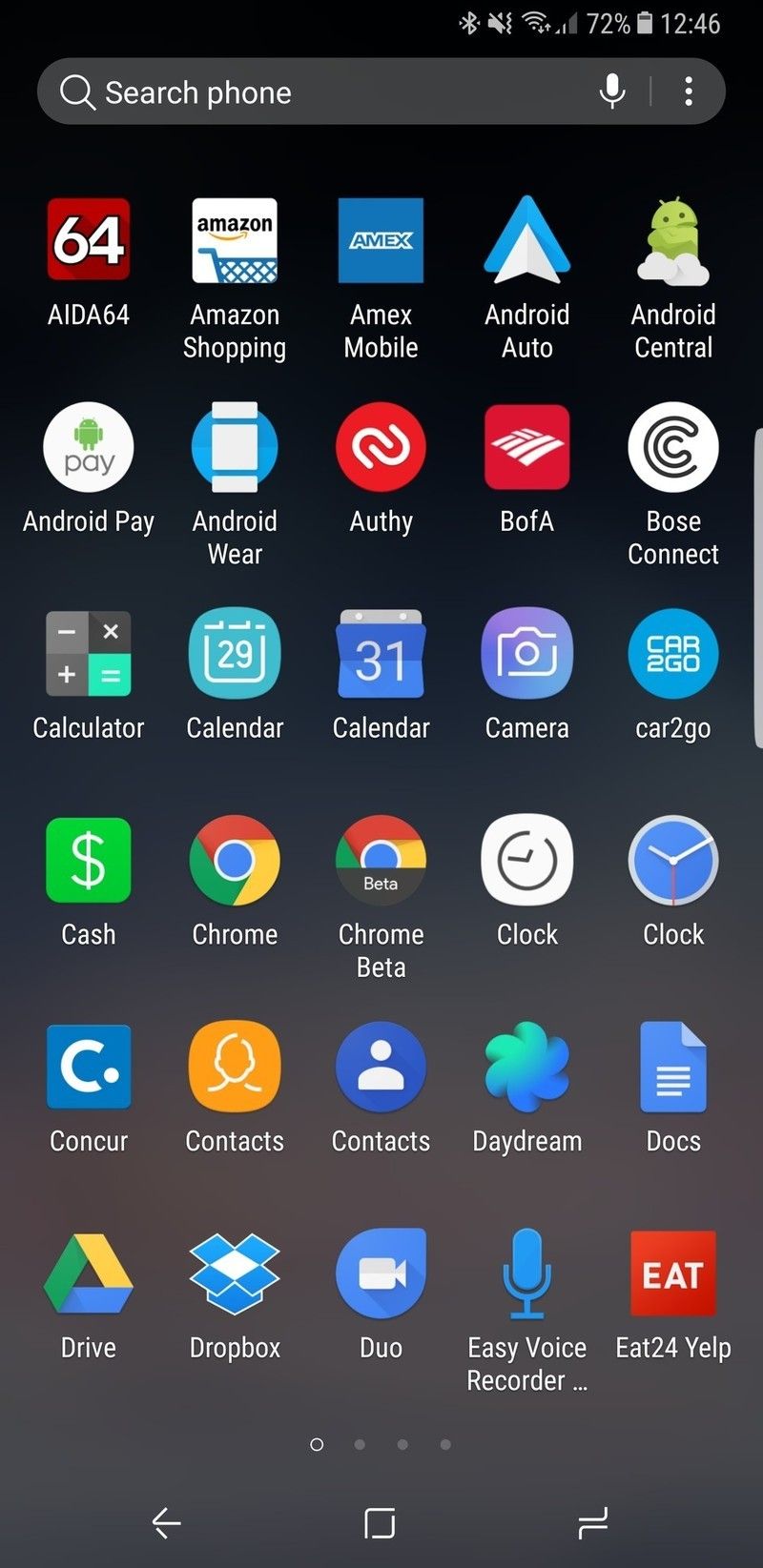
Task: Launch Easy Voice Recorder
Action: click(526, 1274)
